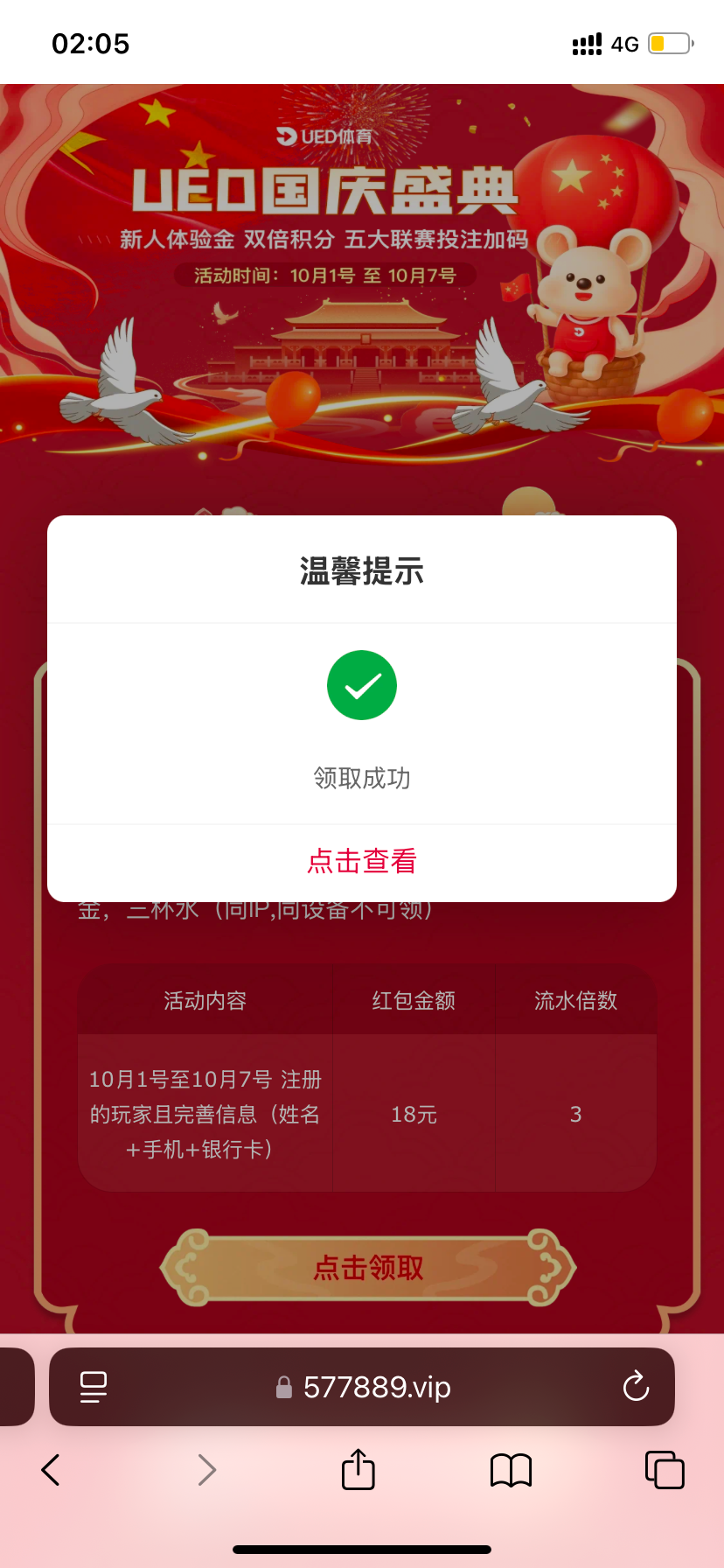The height and width of the screenshot is (1568, 724).
Task: Tap 点击查看 in the dialog
Action: [362, 862]
